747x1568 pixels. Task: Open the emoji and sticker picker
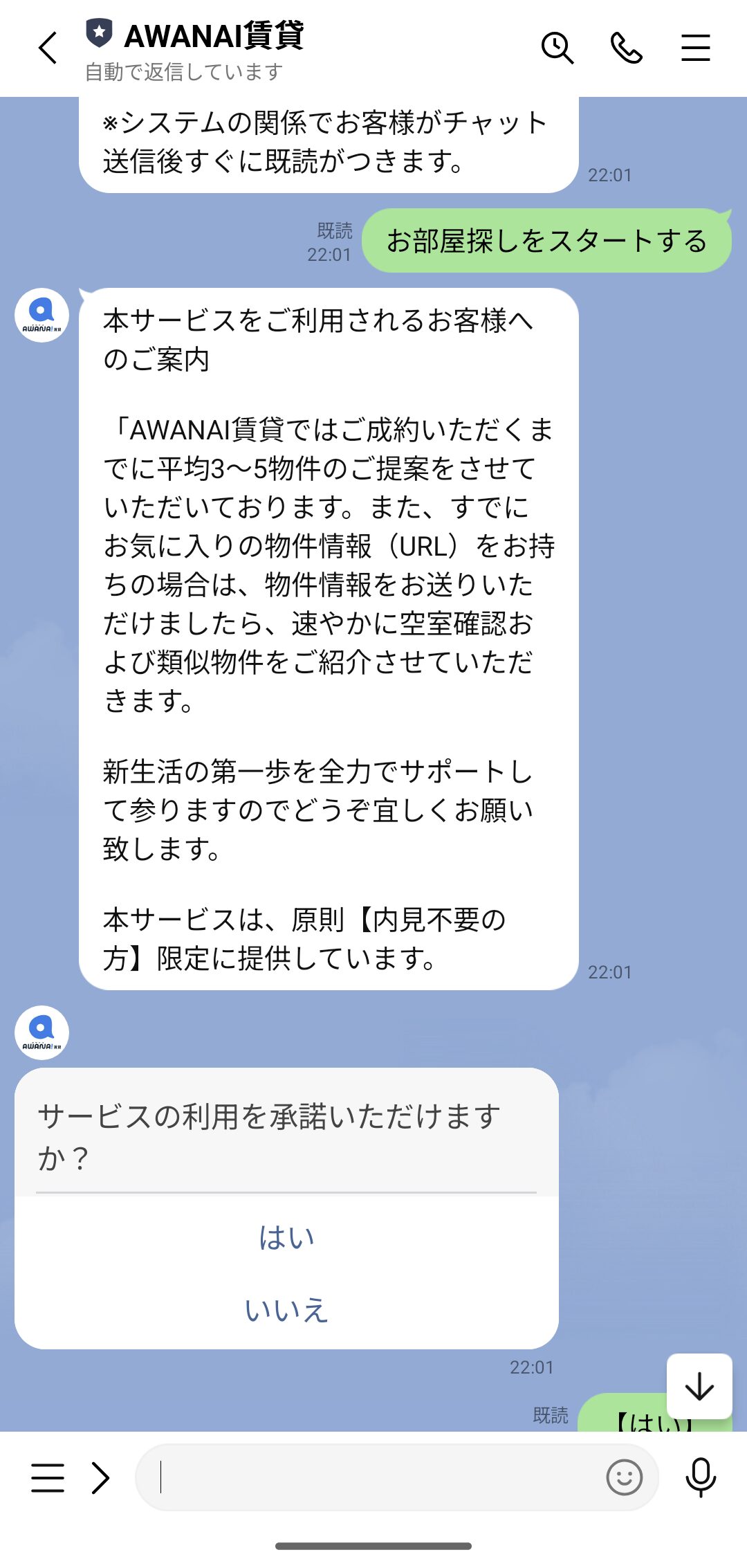tap(624, 1477)
